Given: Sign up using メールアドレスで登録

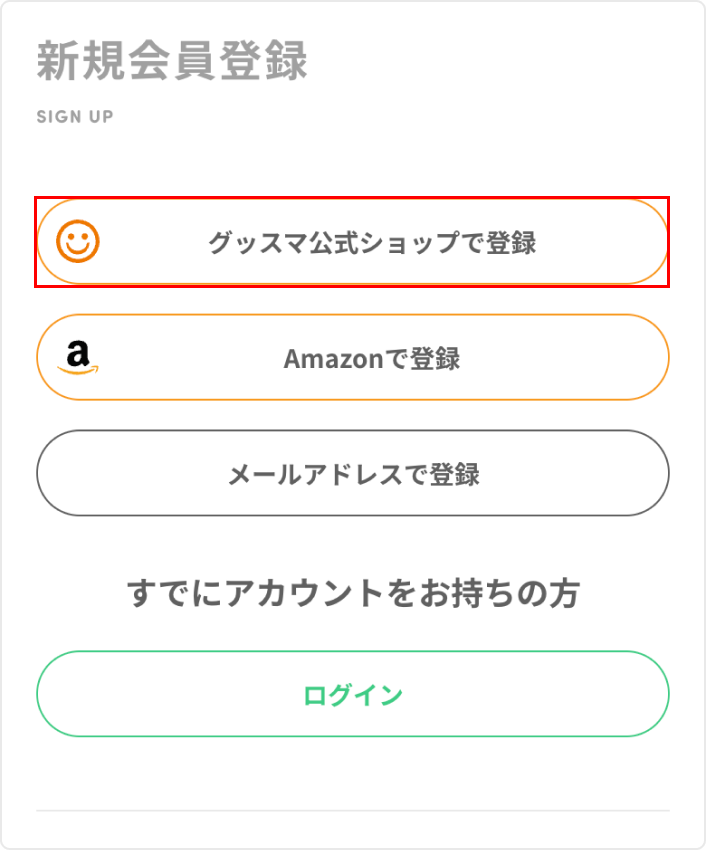Looking at the screenshot, I should tap(352, 473).
